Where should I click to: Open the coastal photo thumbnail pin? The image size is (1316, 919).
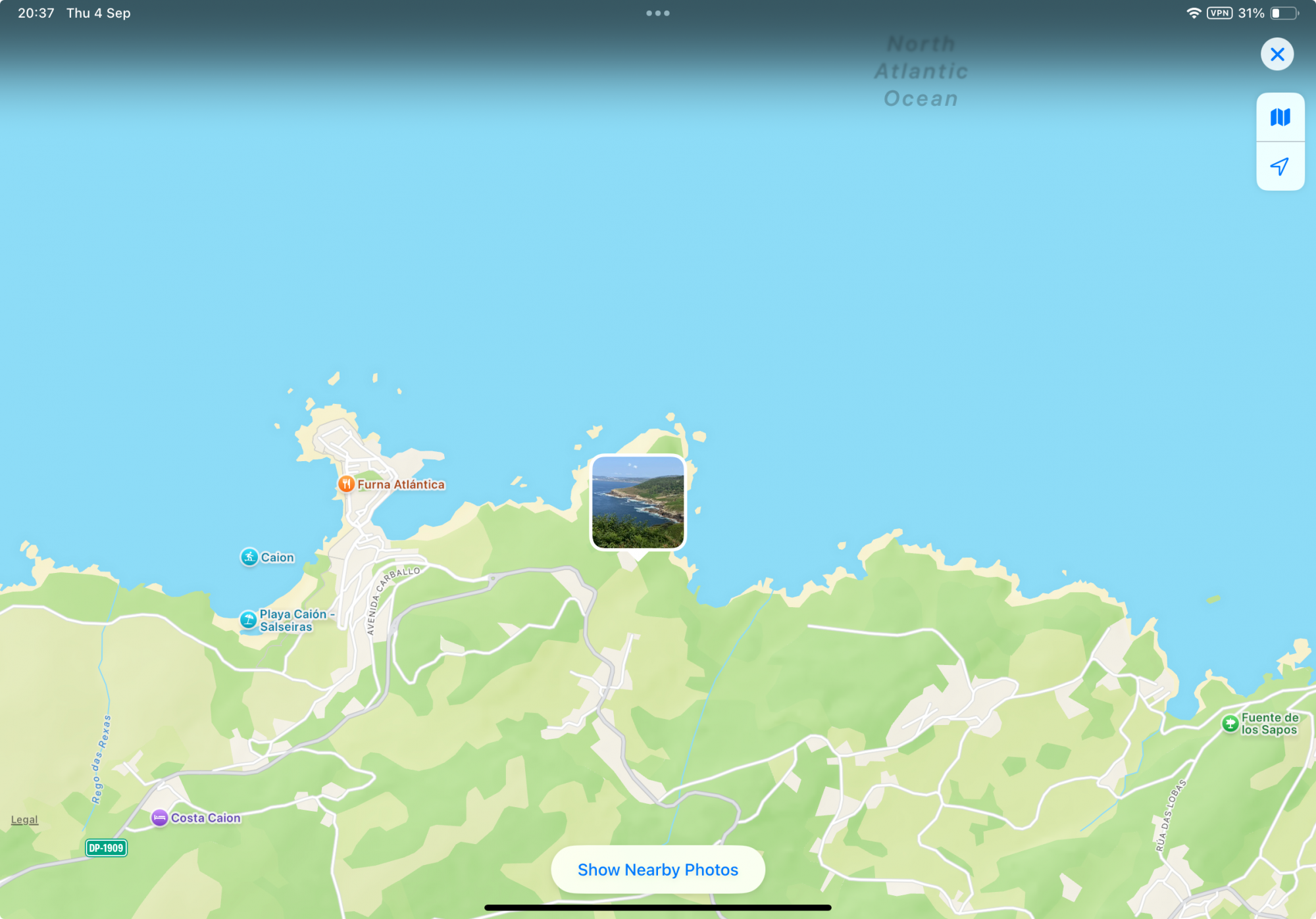coord(638,503)
